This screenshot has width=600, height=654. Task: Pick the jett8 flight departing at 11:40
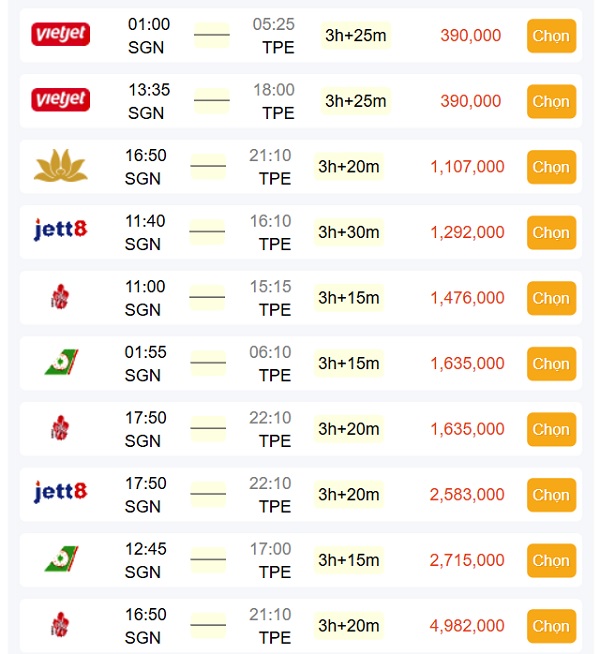tap(551, 232)
